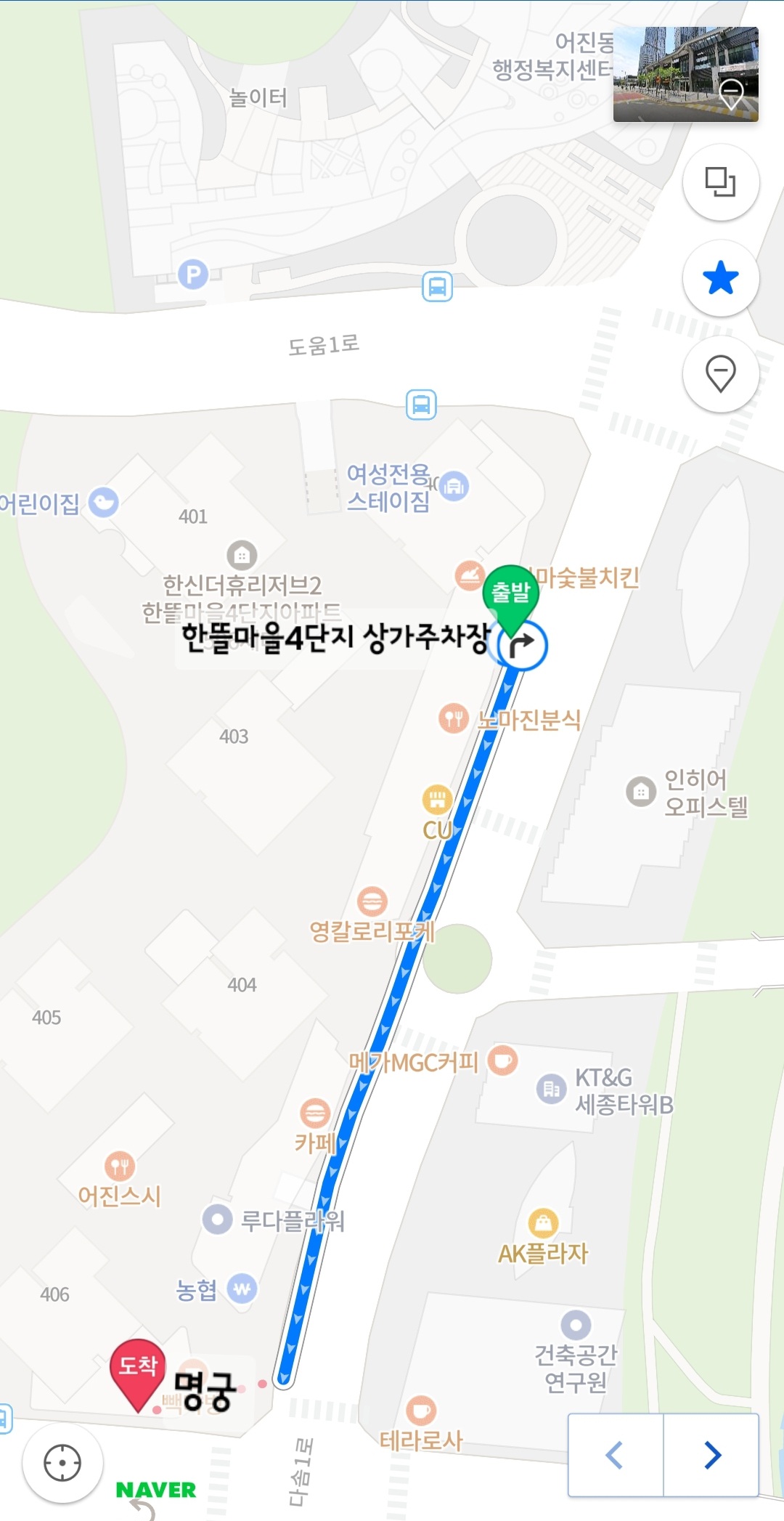Select the KT&G 세종타워B building marker
Image resolution: width=784 pixels, height=1521 pixels.
[551, 1089]
